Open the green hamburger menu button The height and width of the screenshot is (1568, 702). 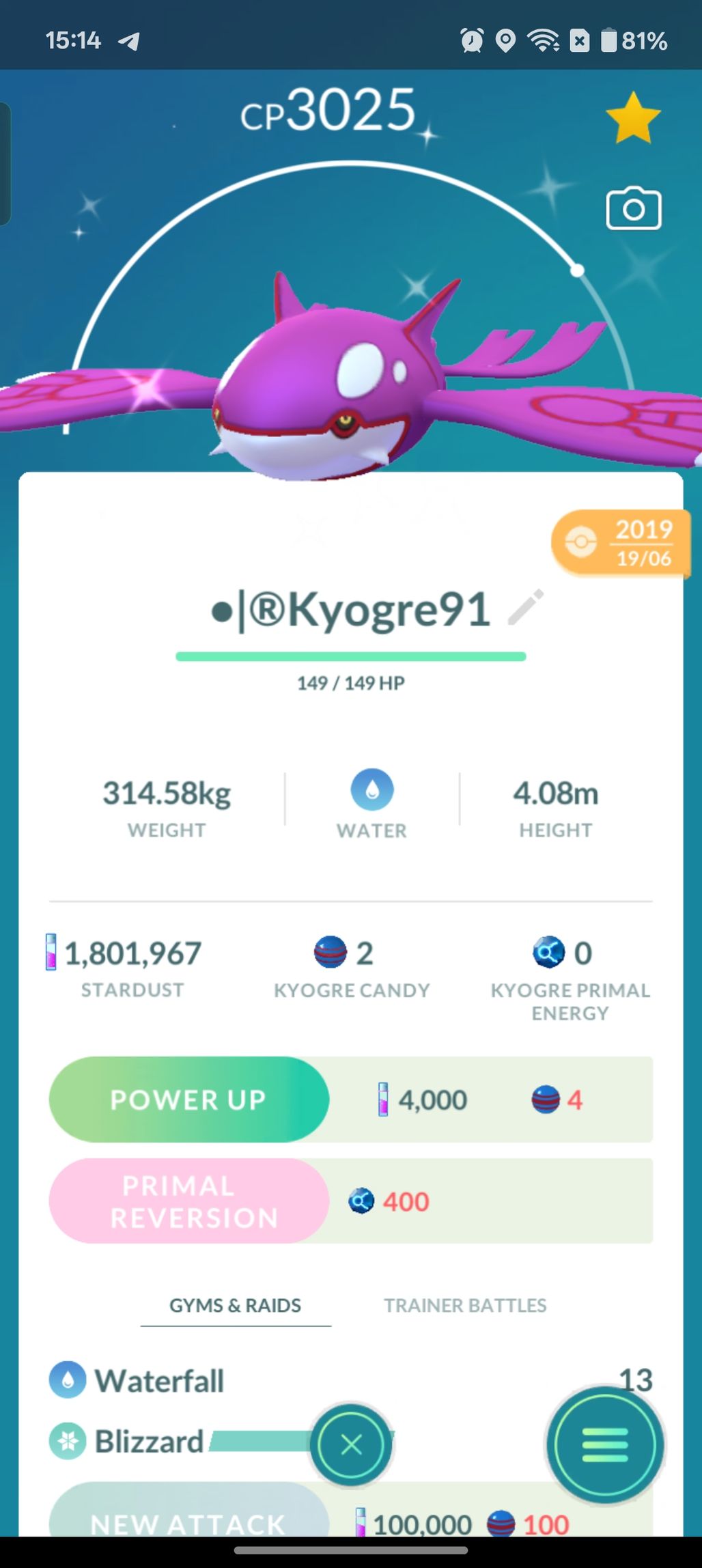(x=604, y=1444)
